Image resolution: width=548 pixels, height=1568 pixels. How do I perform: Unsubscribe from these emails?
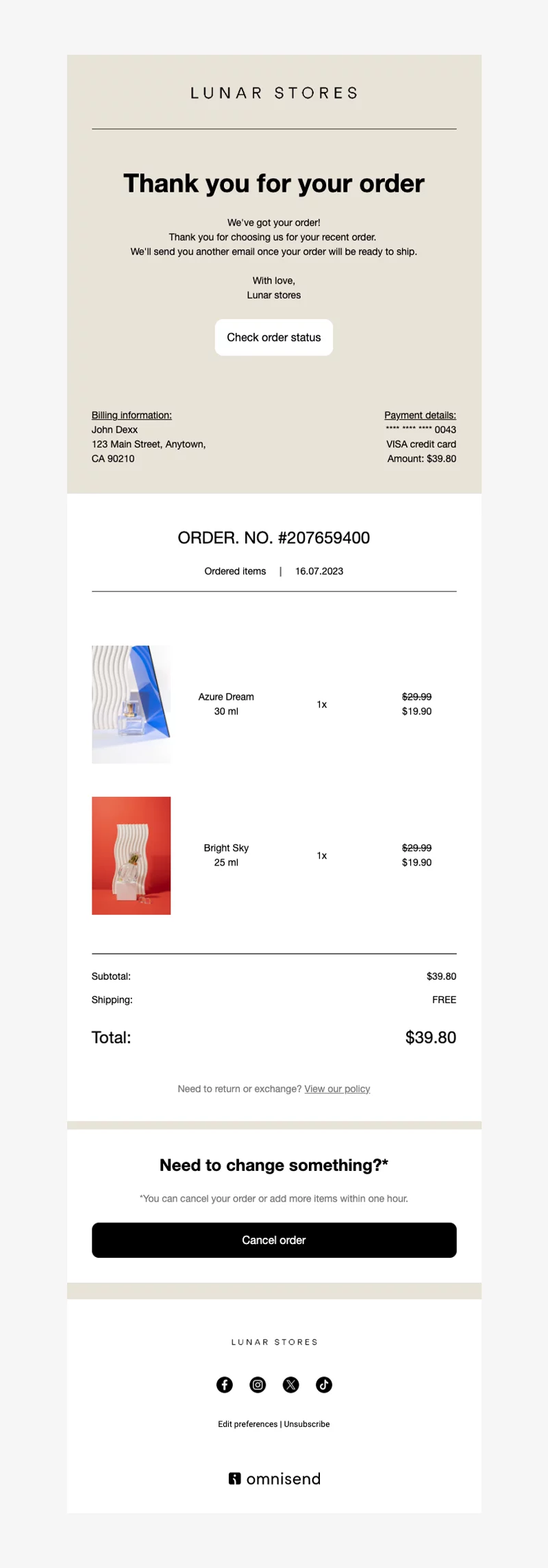(307, 1424)
